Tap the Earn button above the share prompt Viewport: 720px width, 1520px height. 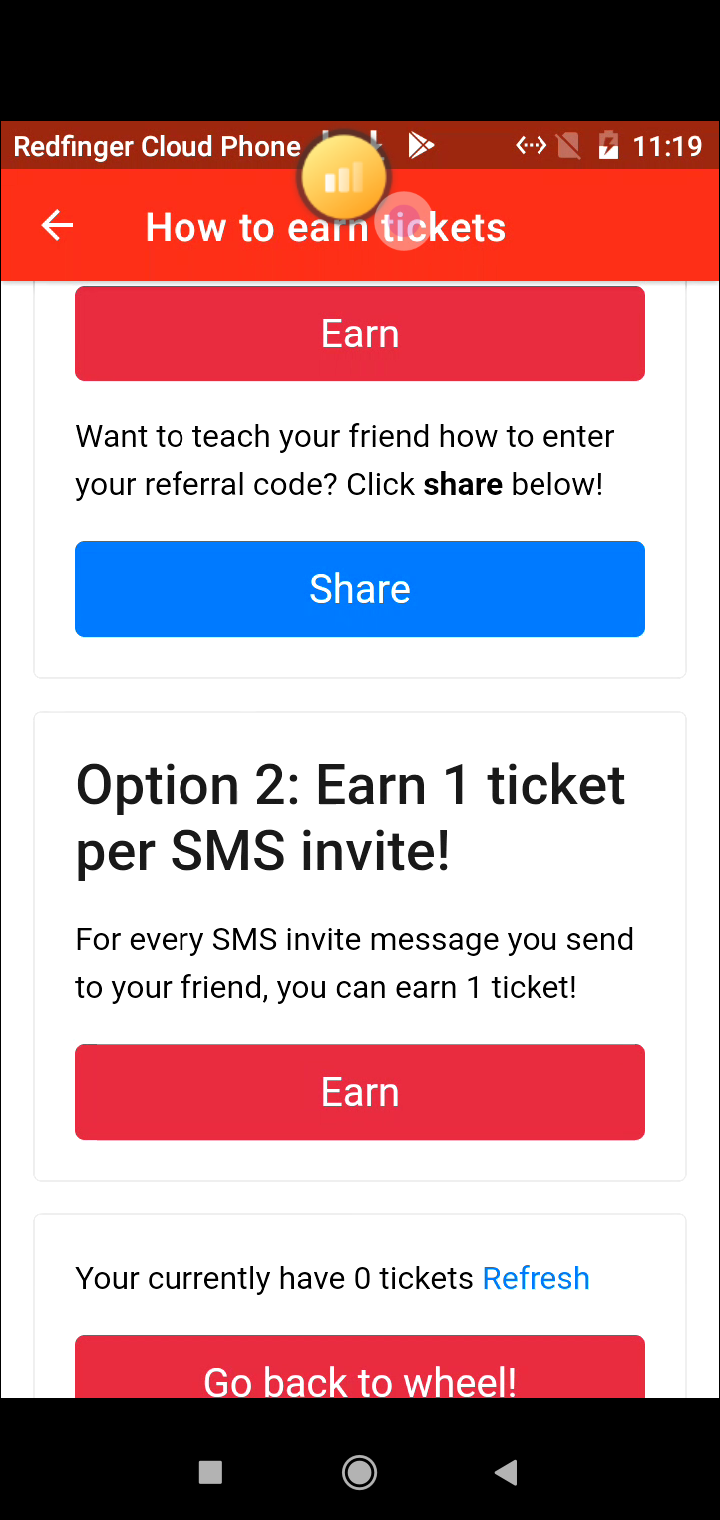360,333
